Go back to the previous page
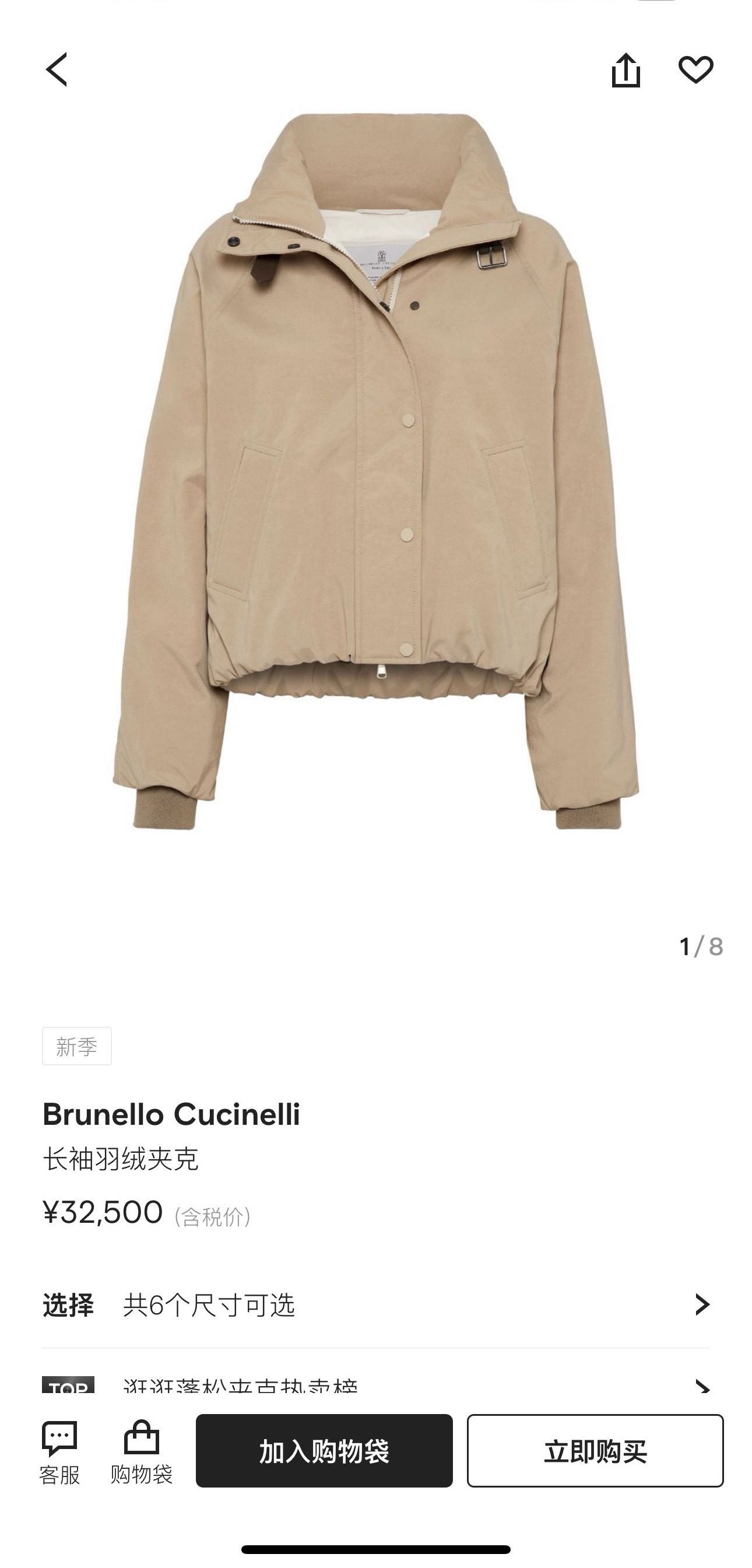 coord(57,69)
